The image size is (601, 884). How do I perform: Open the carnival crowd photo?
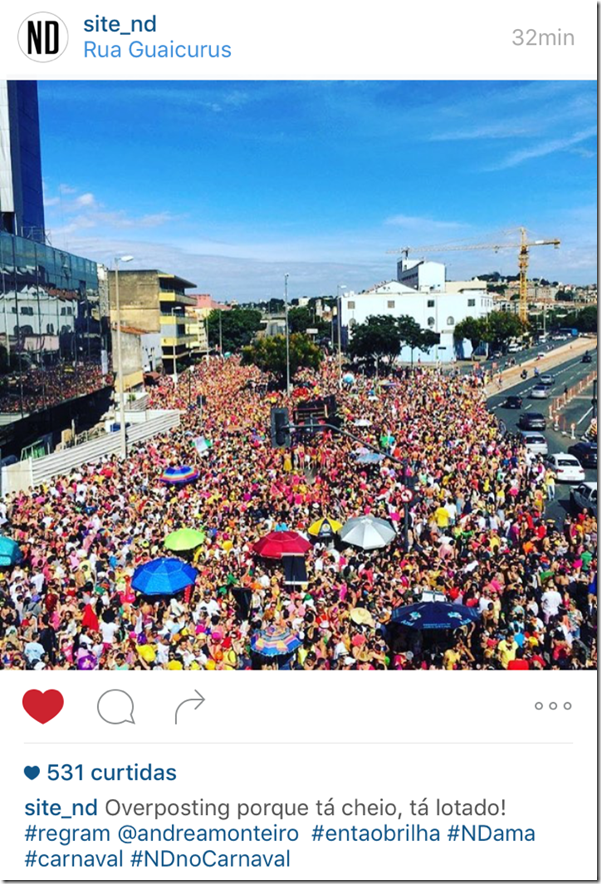[x=300, y=375]
